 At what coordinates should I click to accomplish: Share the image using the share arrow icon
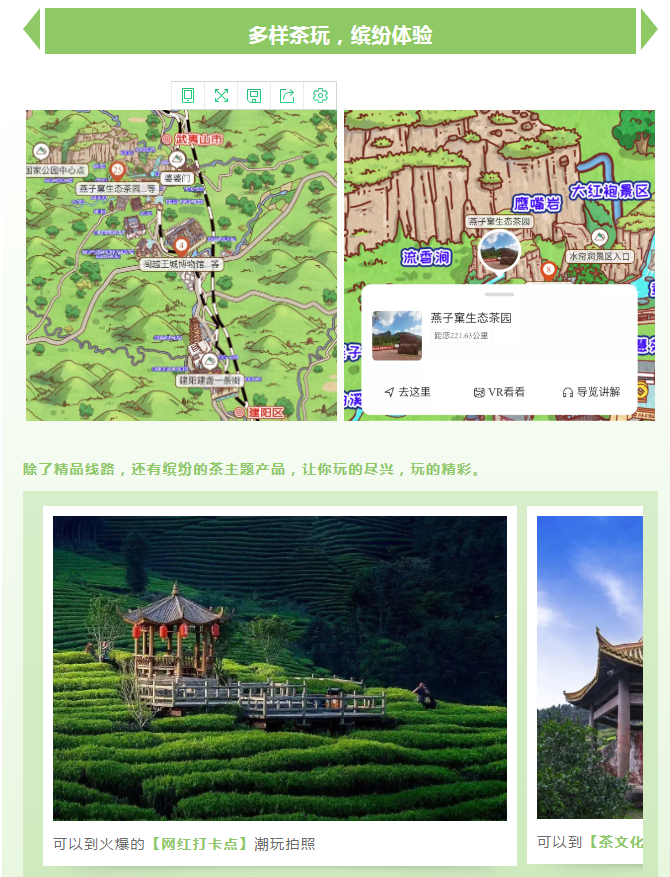coord(287,96)
